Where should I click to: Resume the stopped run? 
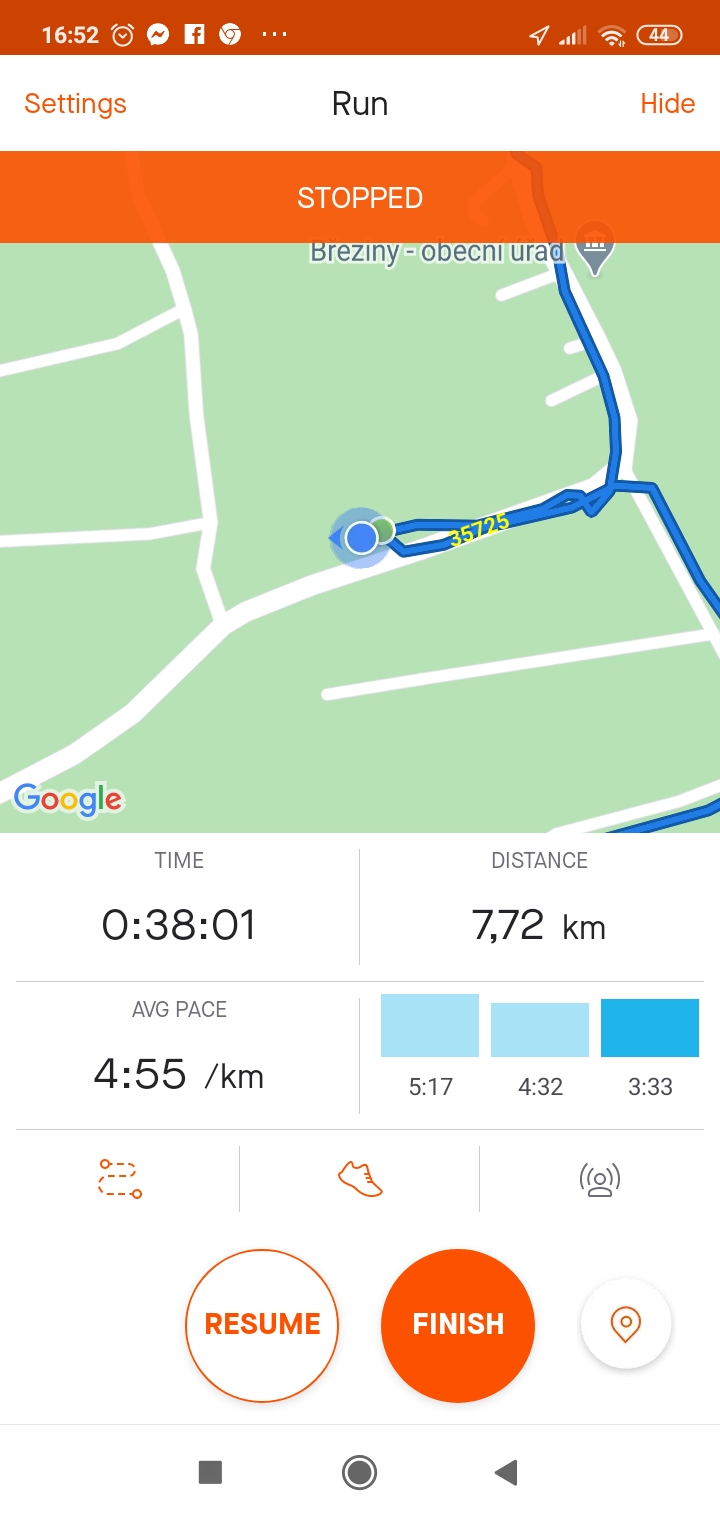coord(262,1326)
